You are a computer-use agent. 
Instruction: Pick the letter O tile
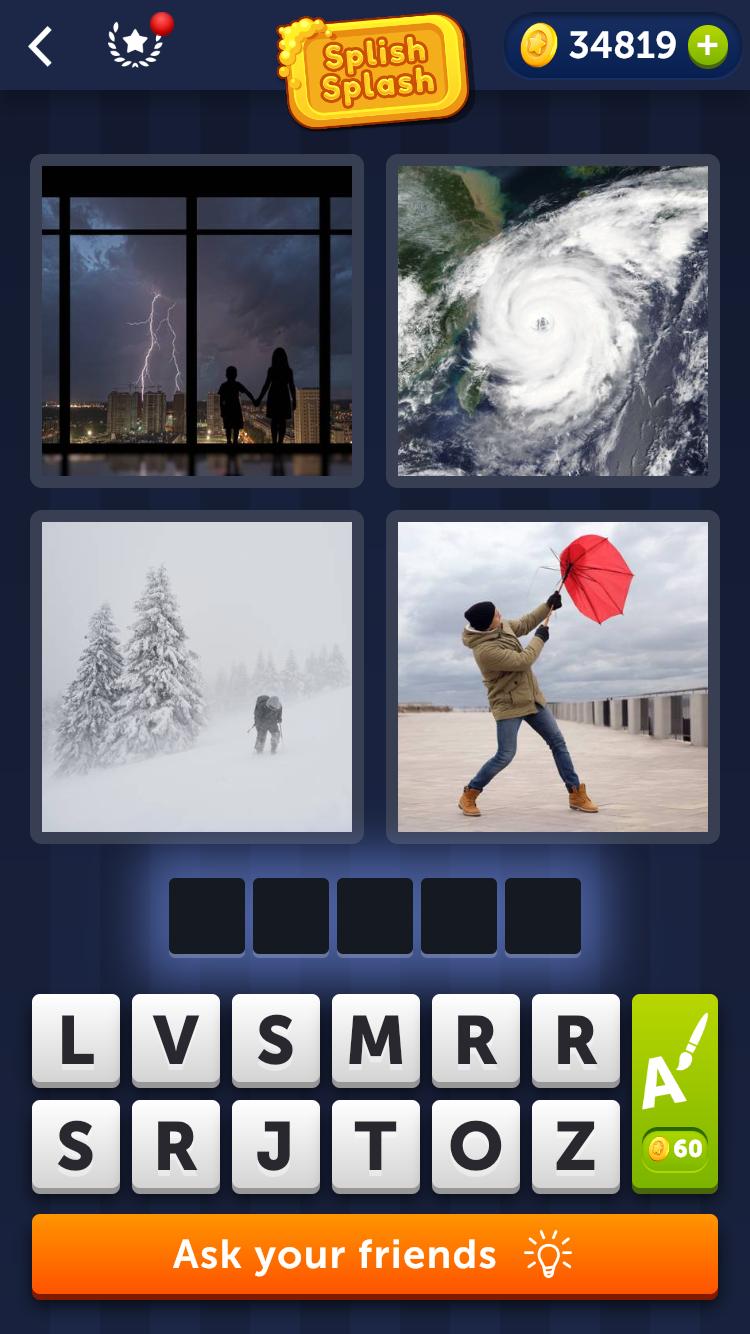(x=476, y=1146)
